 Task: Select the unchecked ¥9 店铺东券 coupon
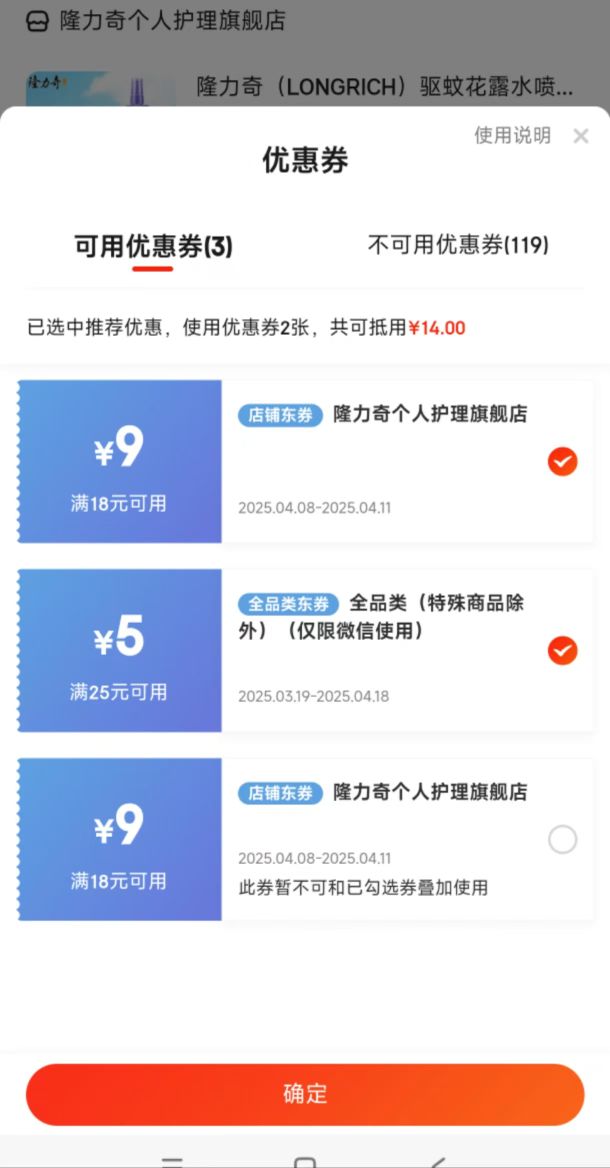pyautogui.click(x=562, y=840)
